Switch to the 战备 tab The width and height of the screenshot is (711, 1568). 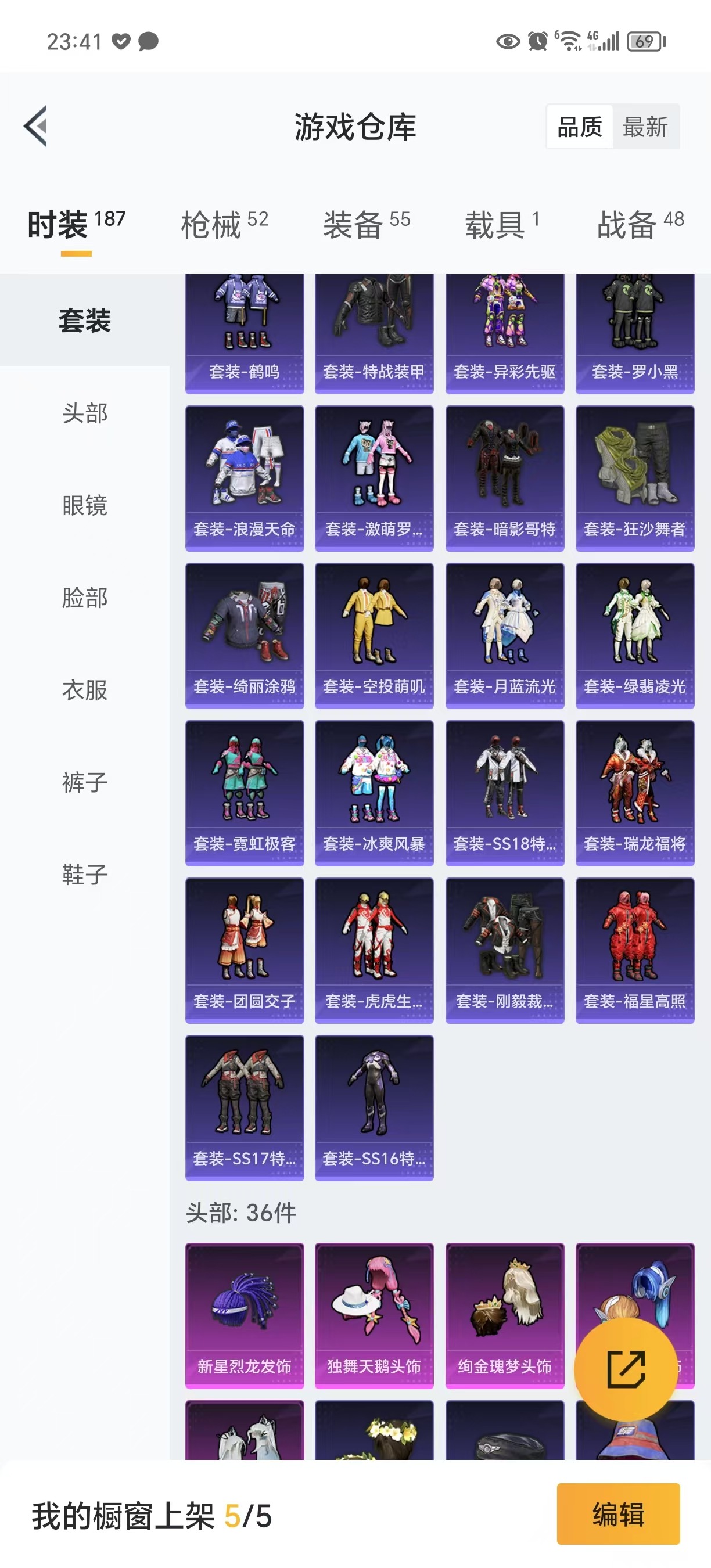point(640,225)
